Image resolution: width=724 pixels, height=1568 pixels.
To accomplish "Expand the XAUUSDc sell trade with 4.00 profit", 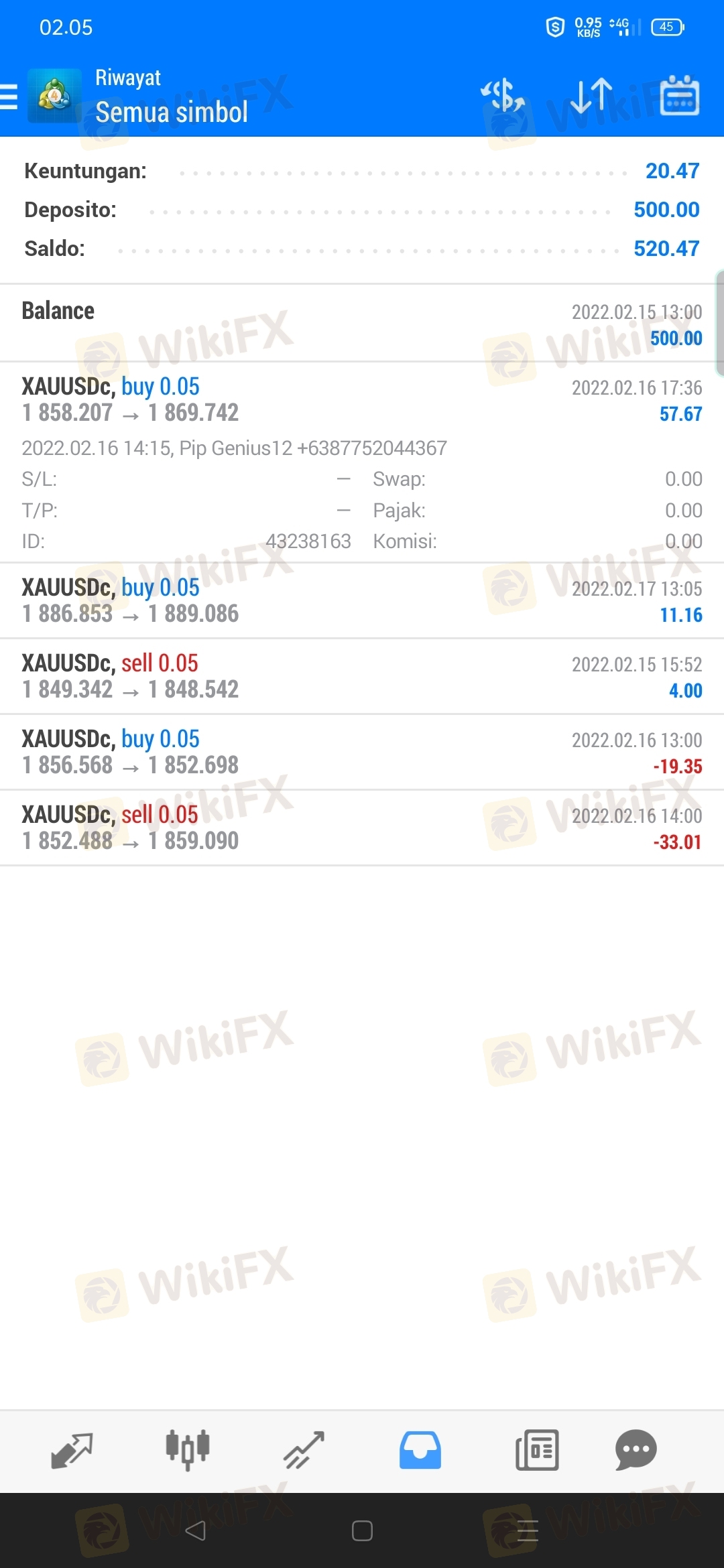I will [362, 677].
